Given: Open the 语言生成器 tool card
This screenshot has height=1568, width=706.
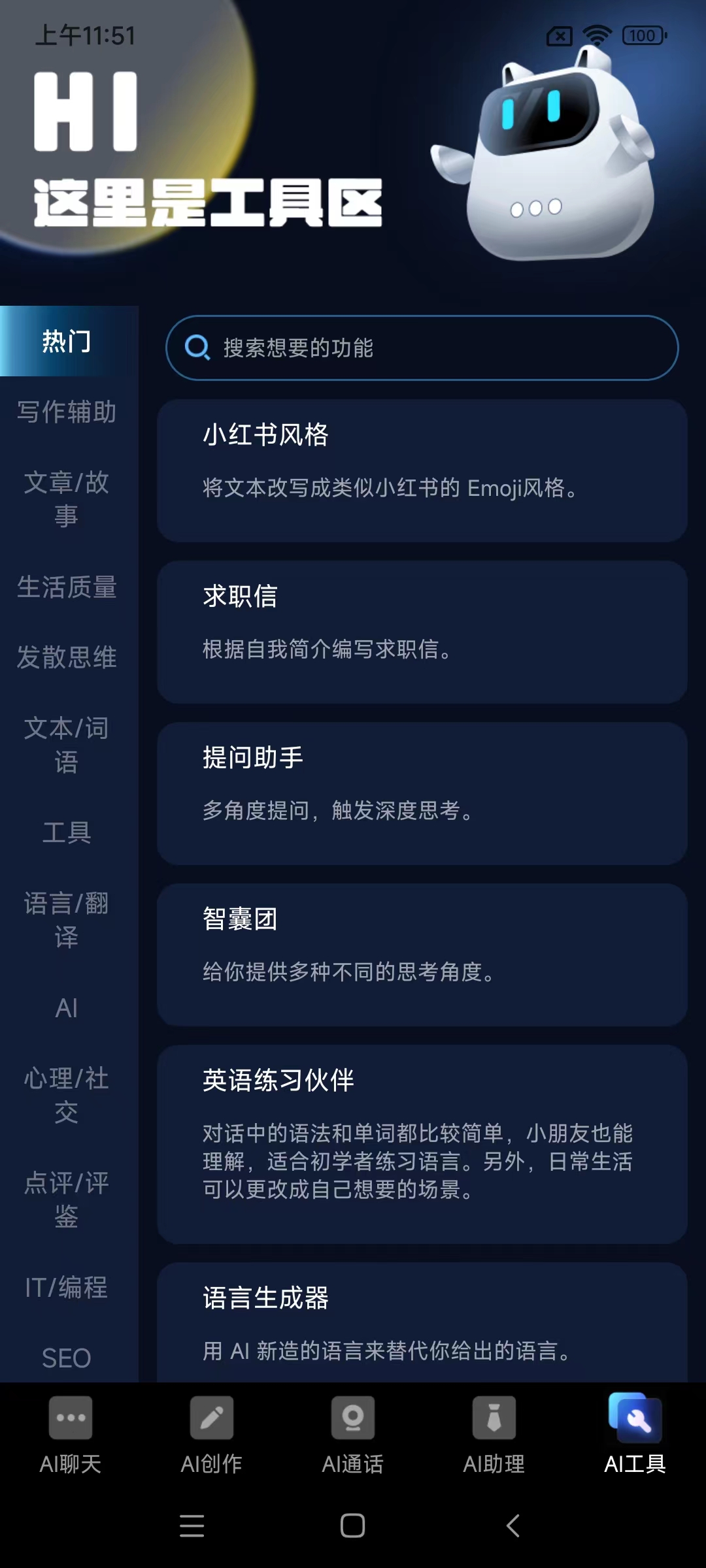Looking at the screenshot, I should [422, 1323].
